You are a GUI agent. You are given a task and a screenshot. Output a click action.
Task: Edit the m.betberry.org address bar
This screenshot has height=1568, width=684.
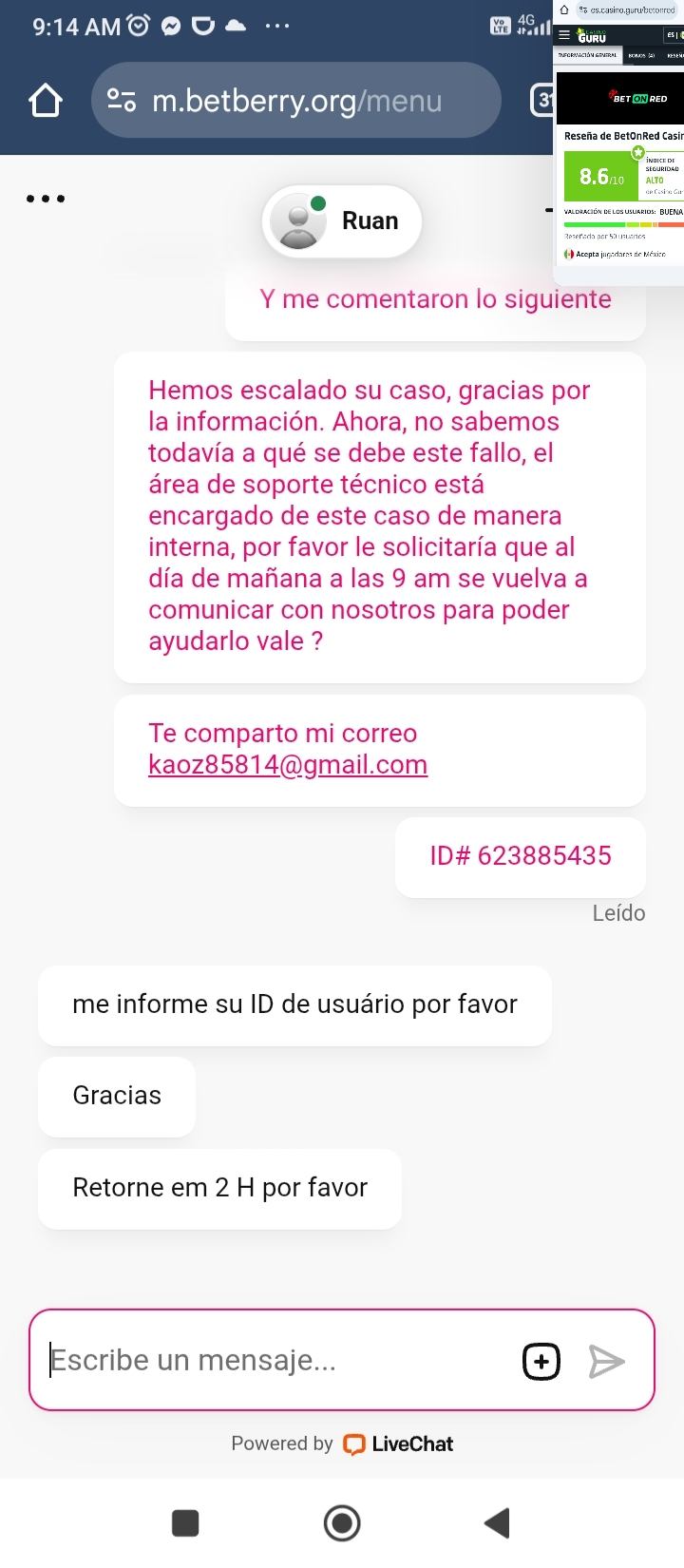point(296,101)
